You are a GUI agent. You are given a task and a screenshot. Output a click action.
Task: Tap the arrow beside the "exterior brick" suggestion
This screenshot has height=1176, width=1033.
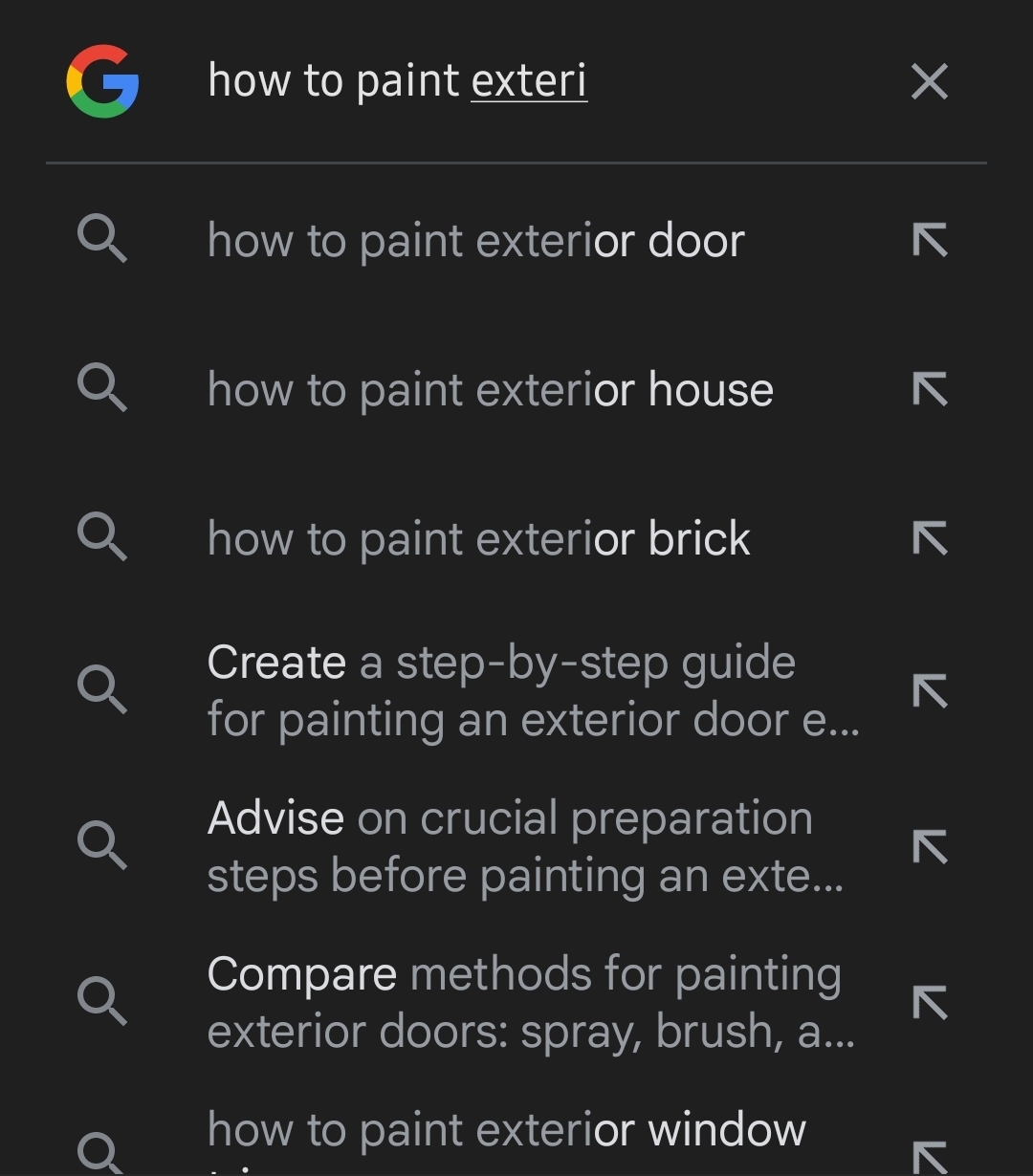930,538
